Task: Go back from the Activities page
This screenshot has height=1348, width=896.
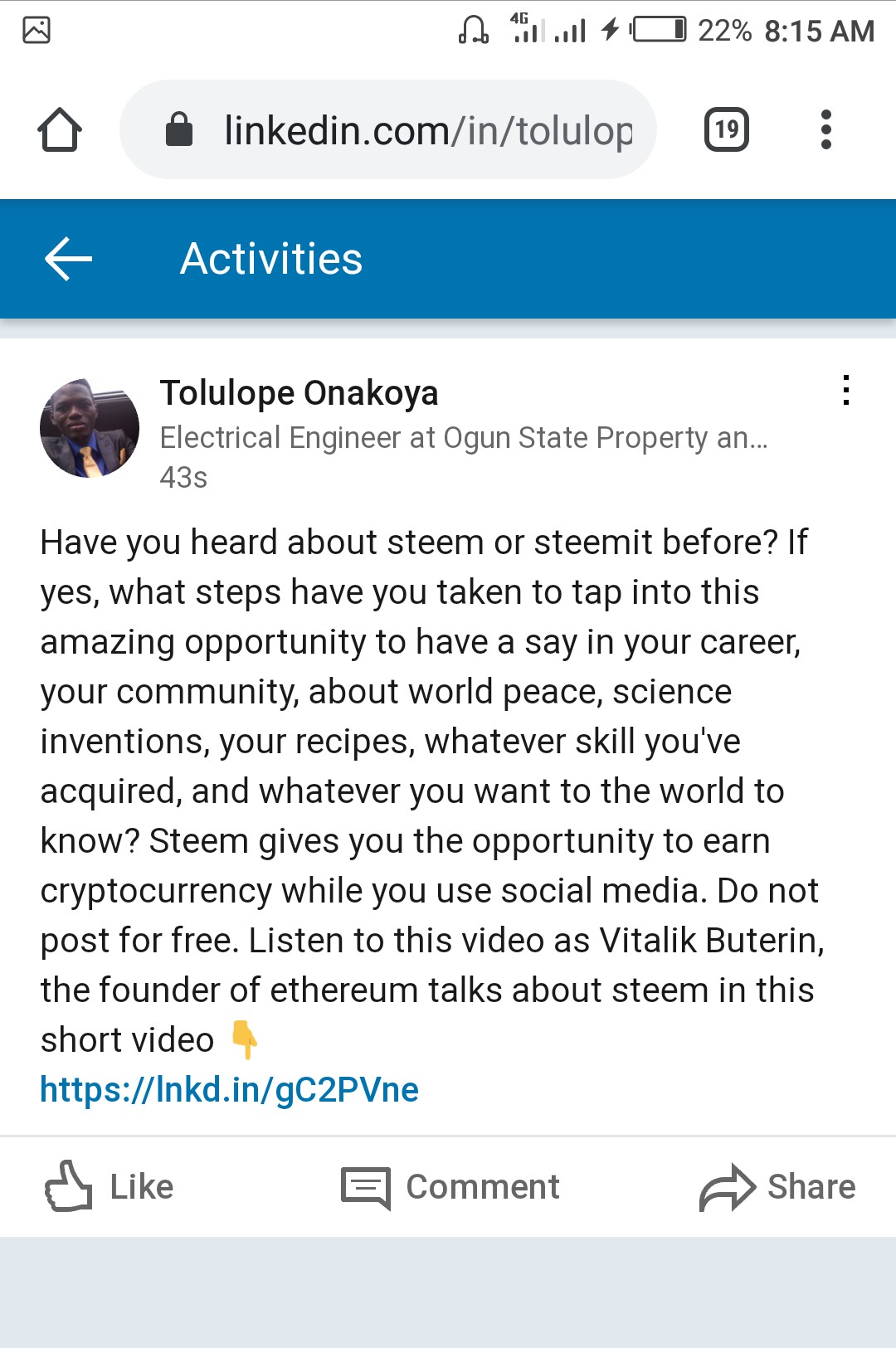Action: click(68, 259)
